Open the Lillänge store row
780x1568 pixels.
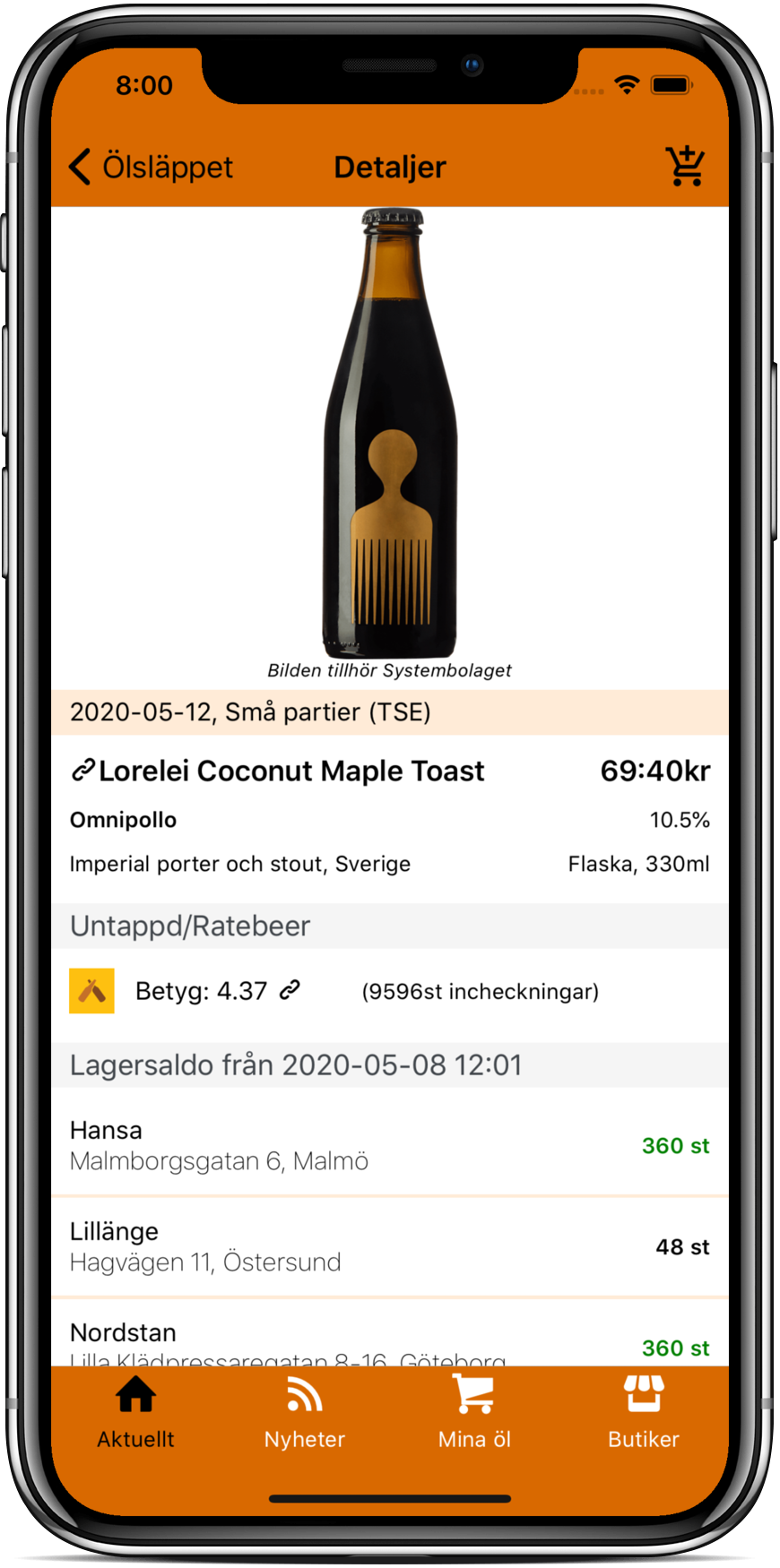389,1246
